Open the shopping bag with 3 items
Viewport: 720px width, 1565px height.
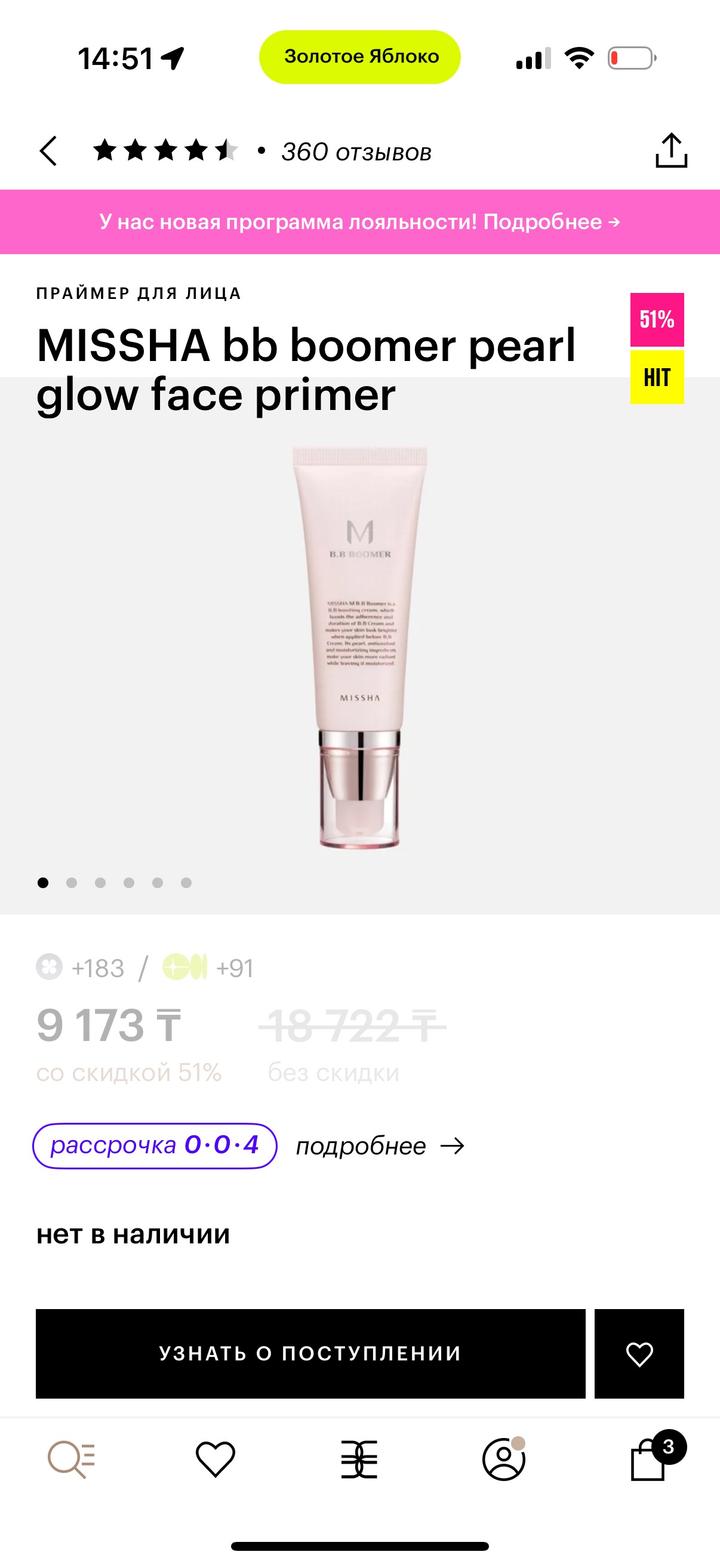pos(649,1460)
